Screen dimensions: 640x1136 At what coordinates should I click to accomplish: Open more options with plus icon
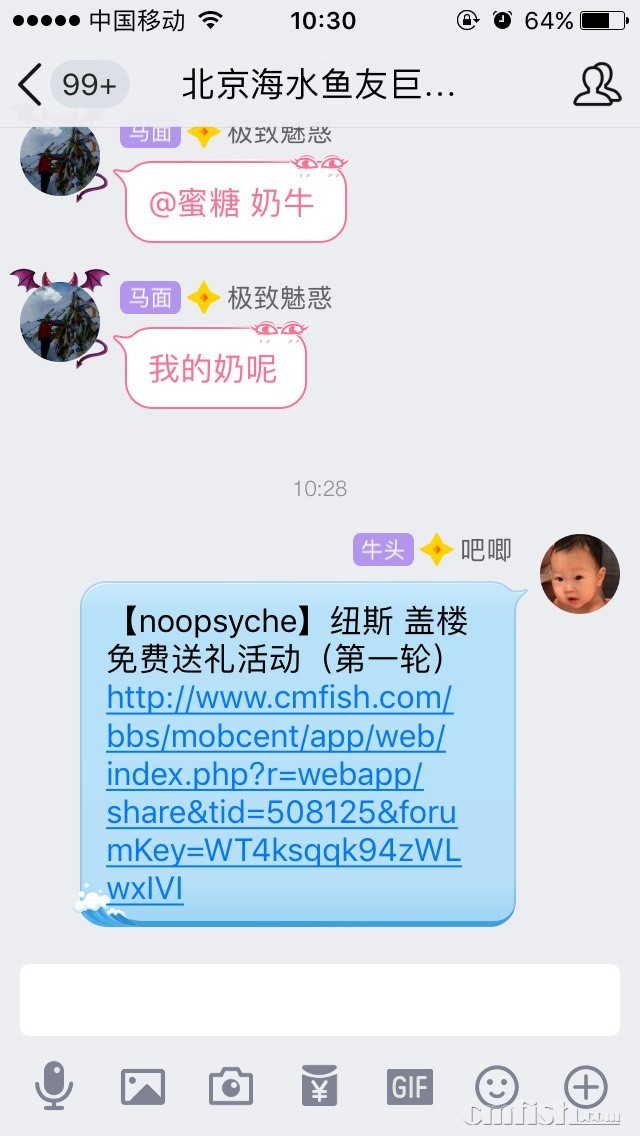[586, 1086]
